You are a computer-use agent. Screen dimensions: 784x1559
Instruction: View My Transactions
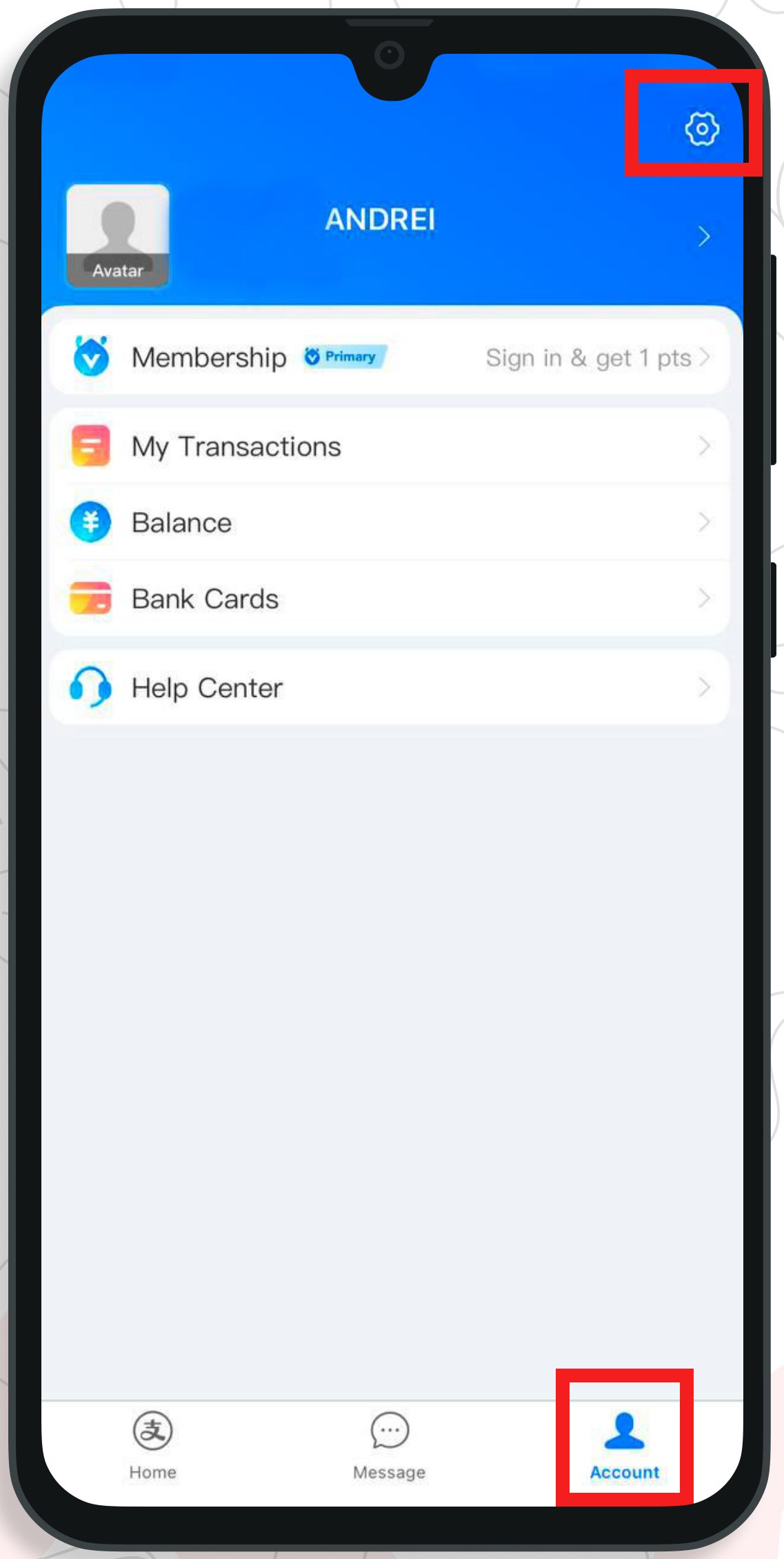[x=390, y=446]
